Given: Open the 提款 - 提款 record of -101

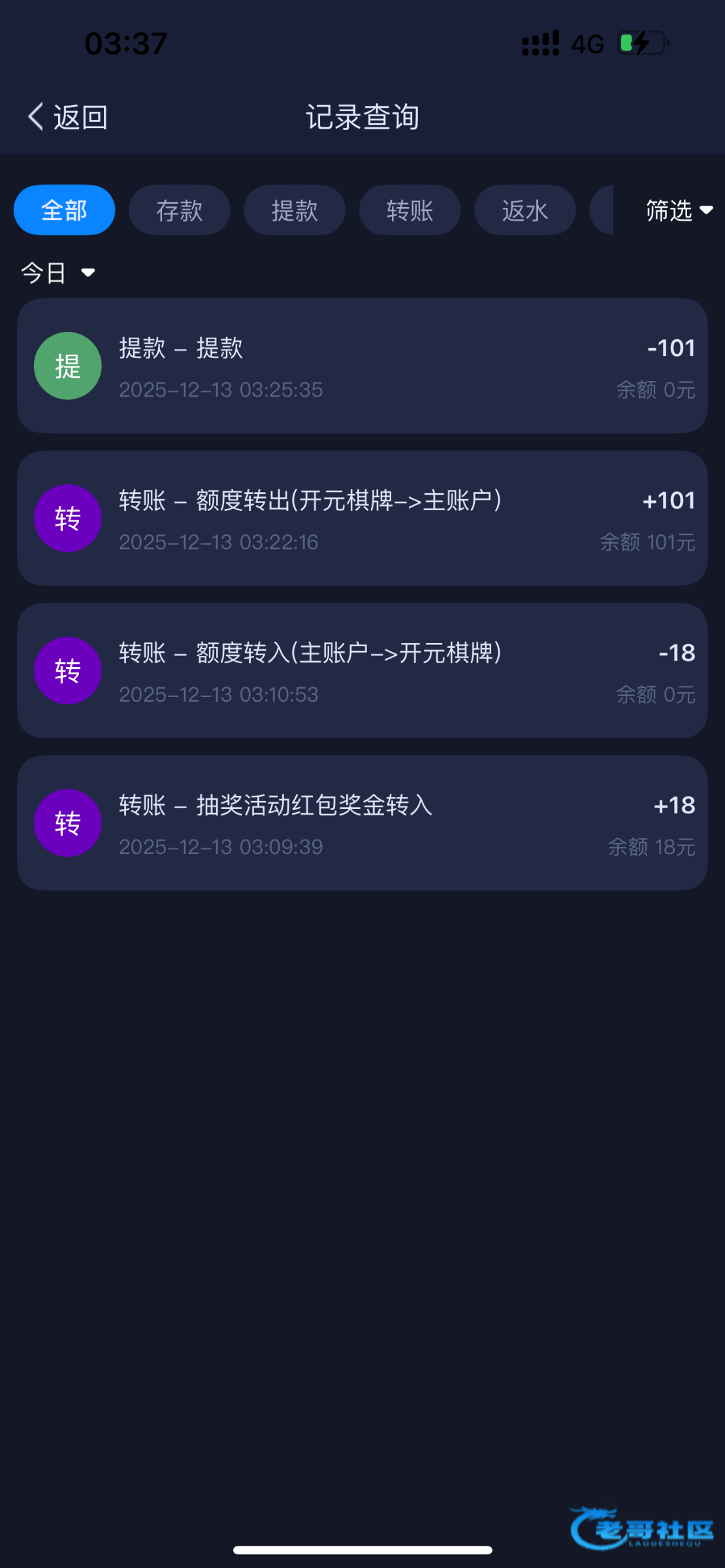Looking at the screenshot, I should pos(362,366).
